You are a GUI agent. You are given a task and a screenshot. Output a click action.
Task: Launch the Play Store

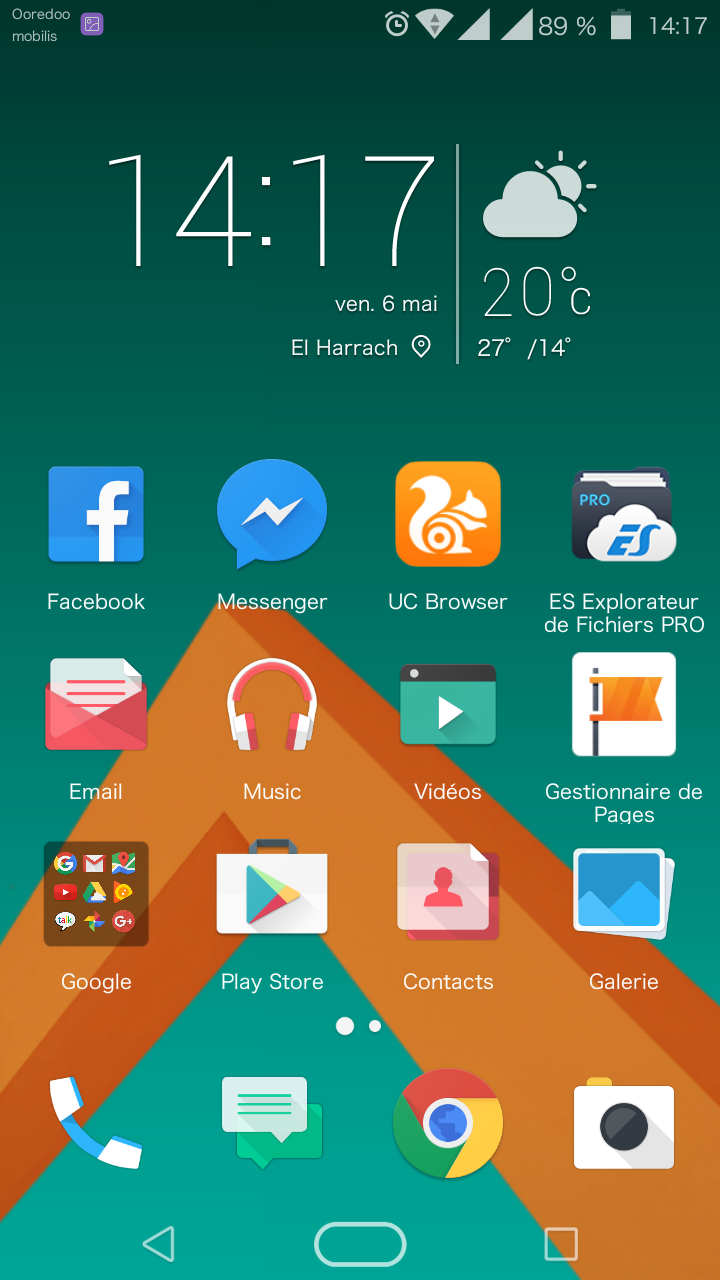coord(272,894)
